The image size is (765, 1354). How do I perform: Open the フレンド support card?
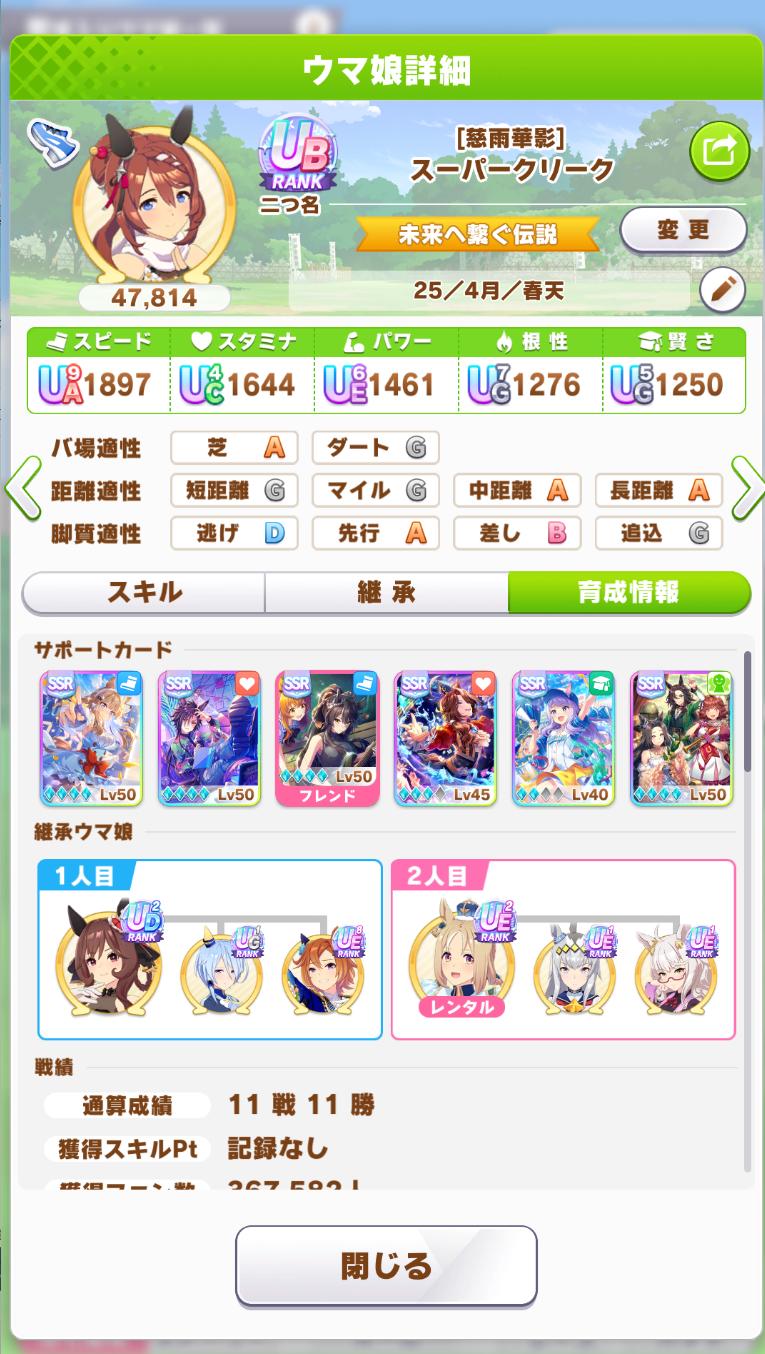tap(327, 738)
